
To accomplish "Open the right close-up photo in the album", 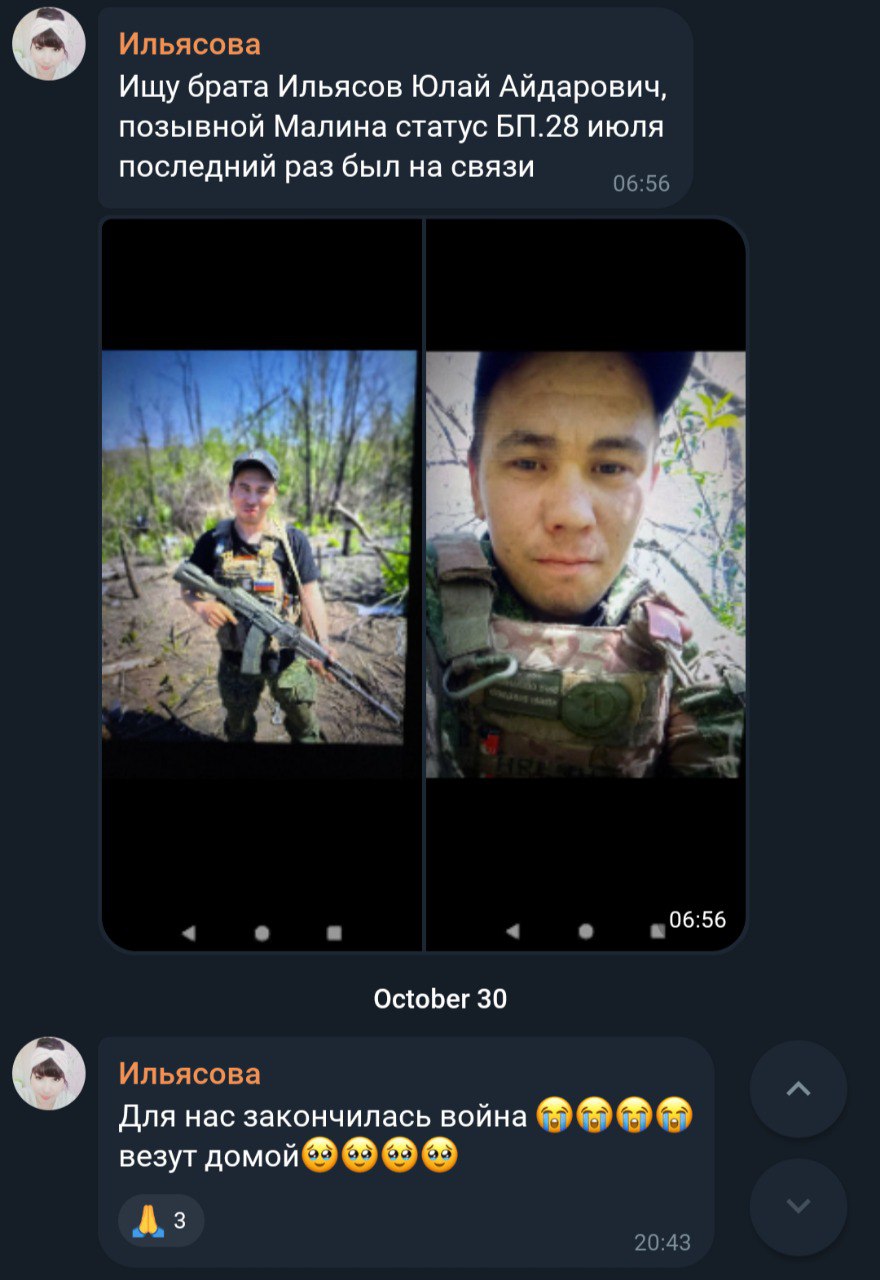I will [586, 584].
